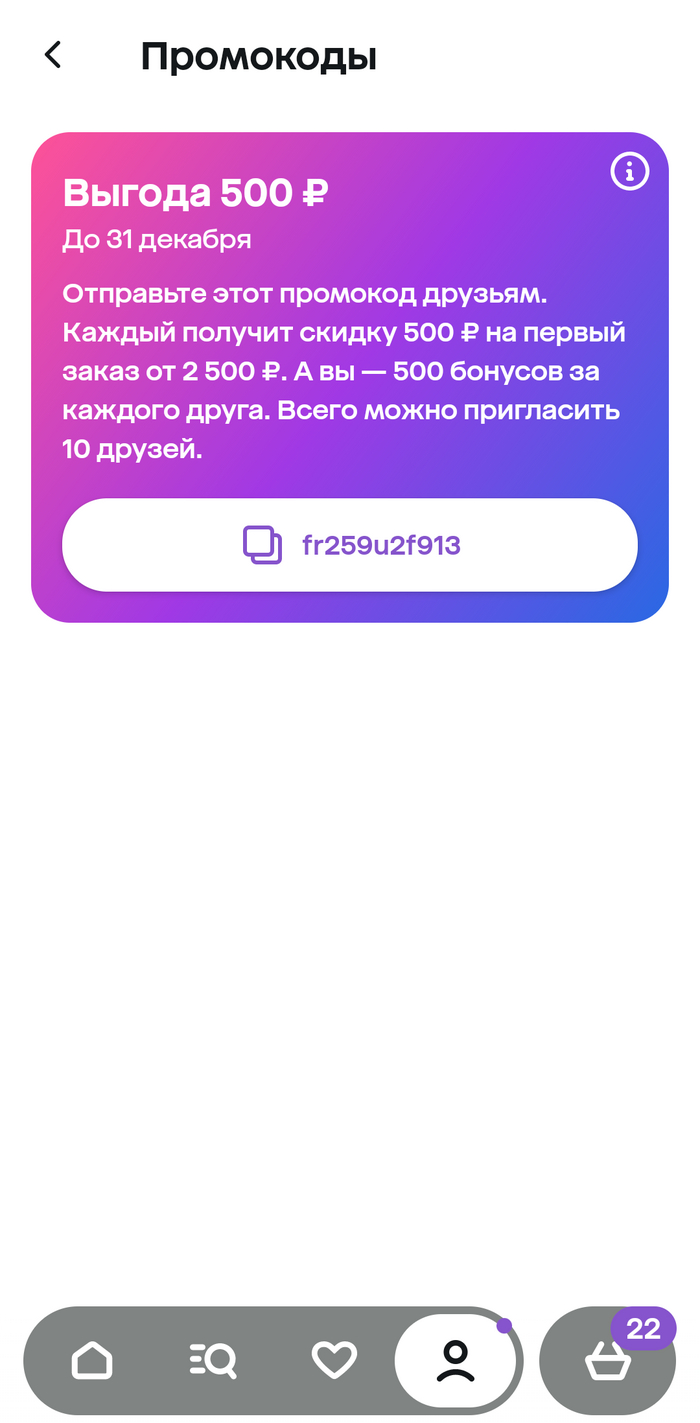The height and width of the screenshot is (1423, 700).
Task: Switch to the home tab
Action: (92, 1360)
